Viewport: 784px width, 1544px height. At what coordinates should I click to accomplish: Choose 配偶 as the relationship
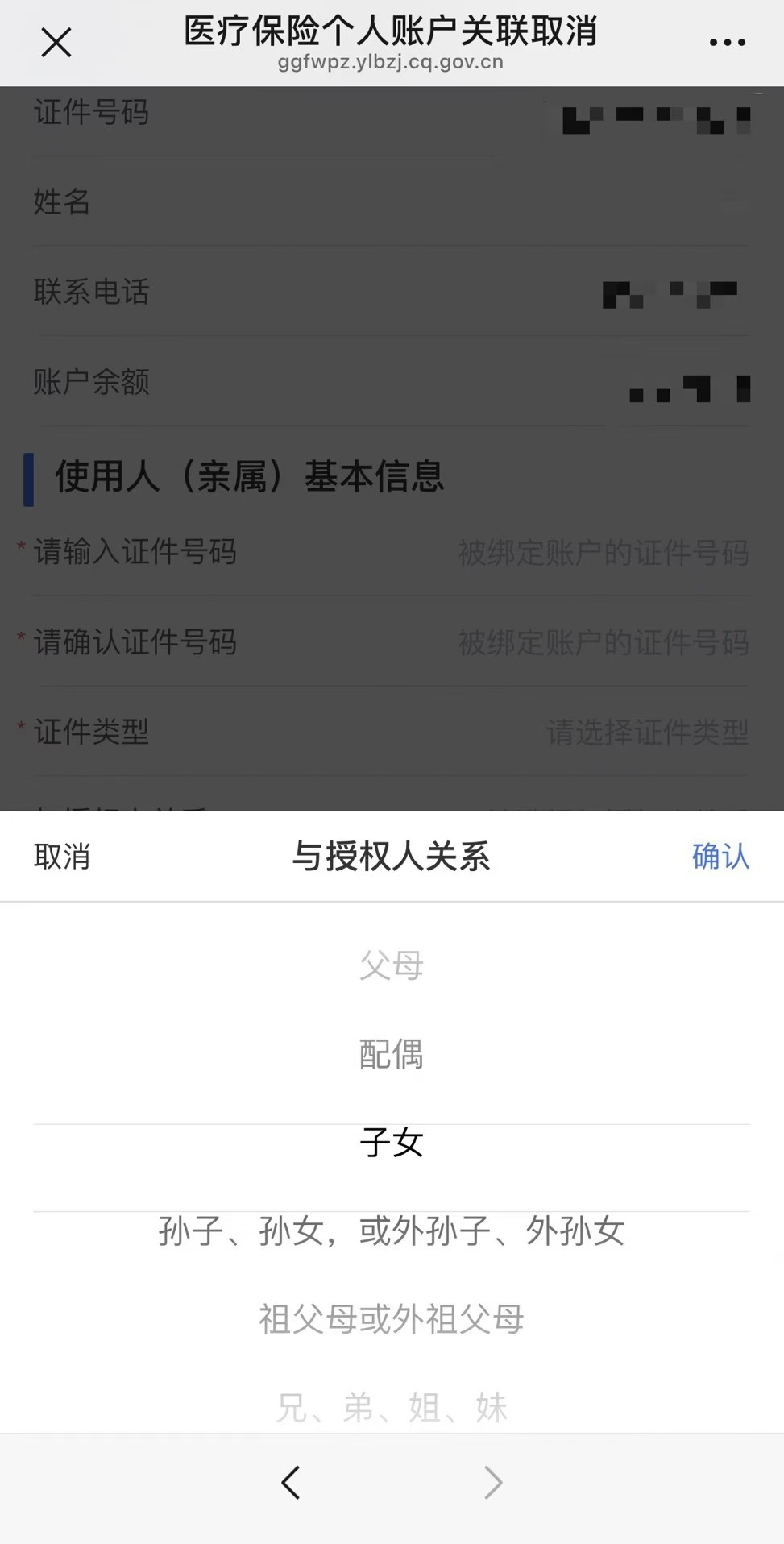(392, 1053)
